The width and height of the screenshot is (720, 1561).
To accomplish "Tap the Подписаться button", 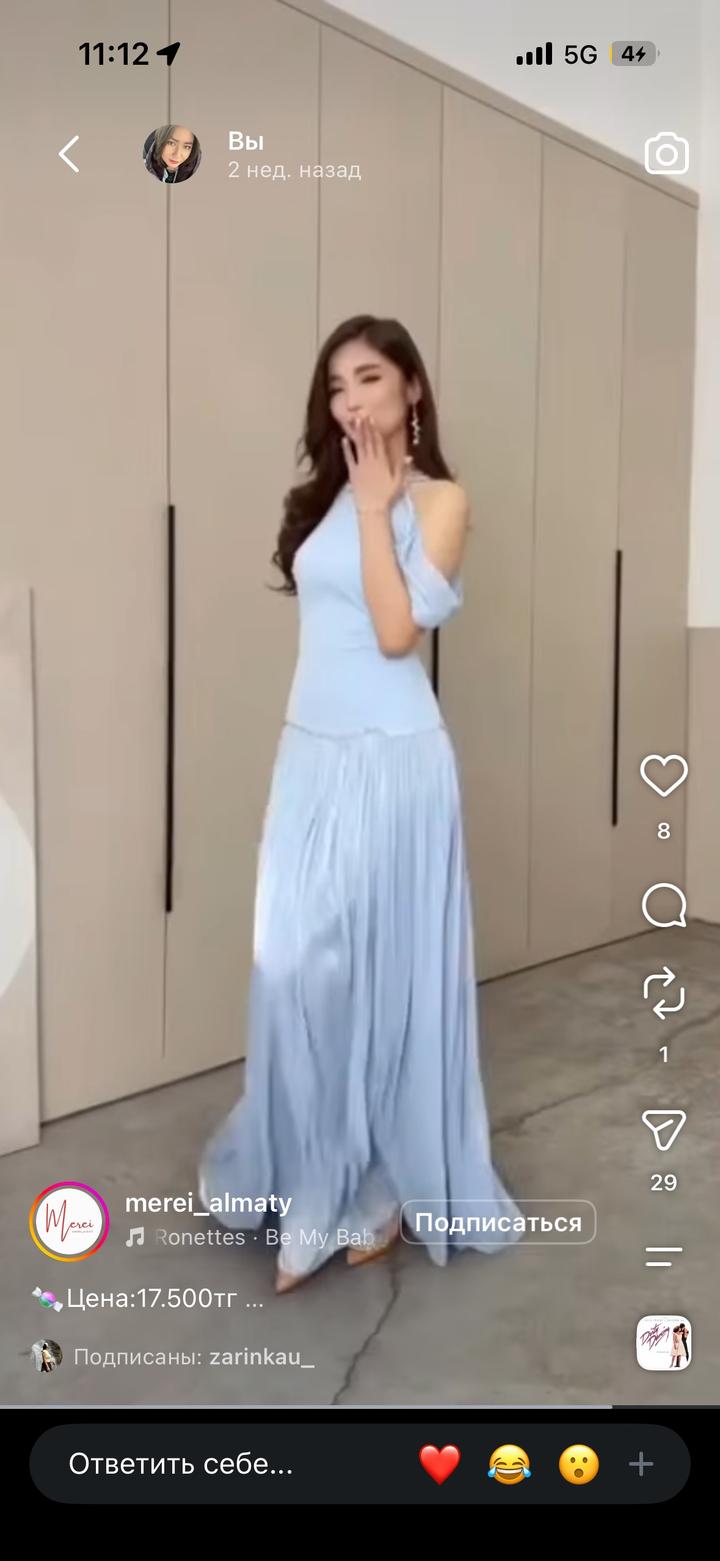I will click(498, 1222).
